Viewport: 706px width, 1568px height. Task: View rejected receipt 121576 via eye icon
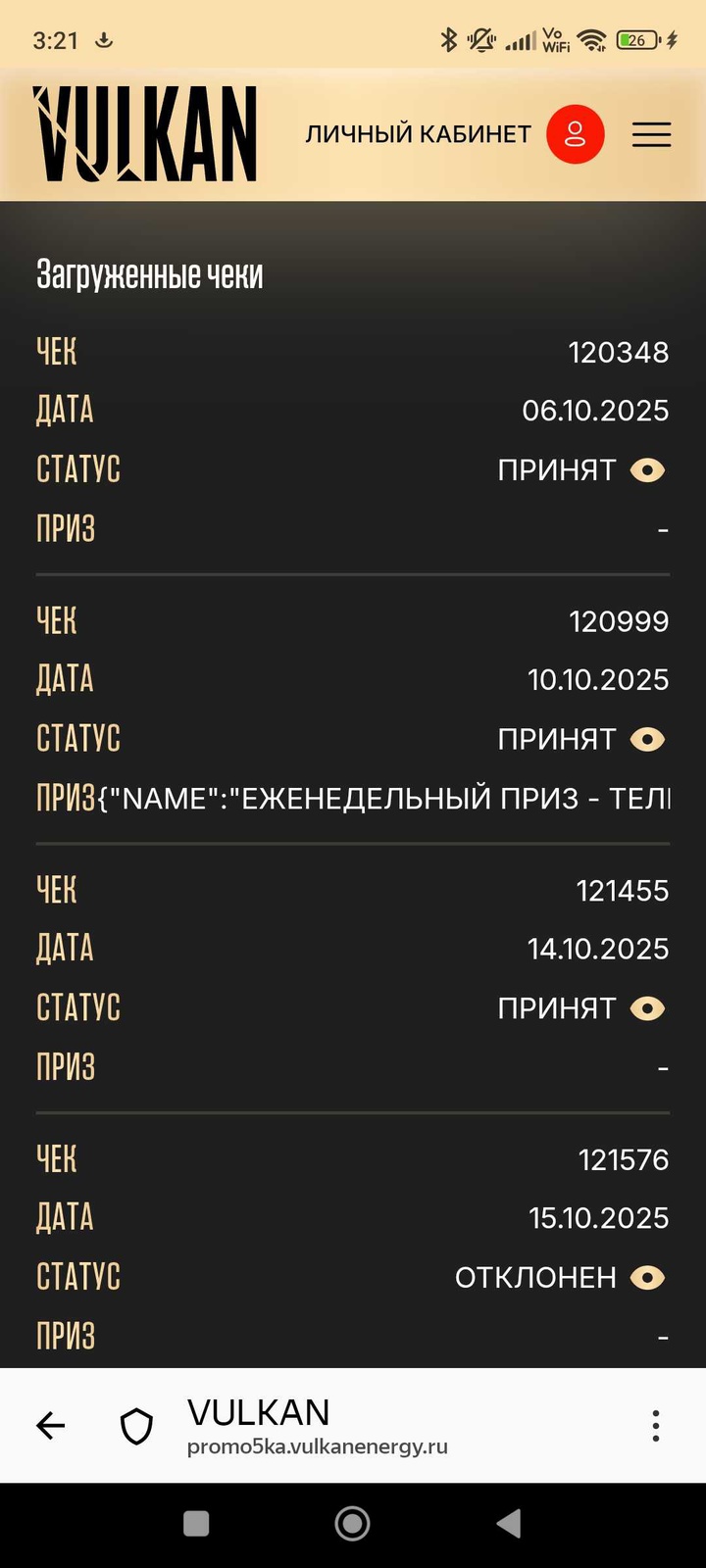647,1277
